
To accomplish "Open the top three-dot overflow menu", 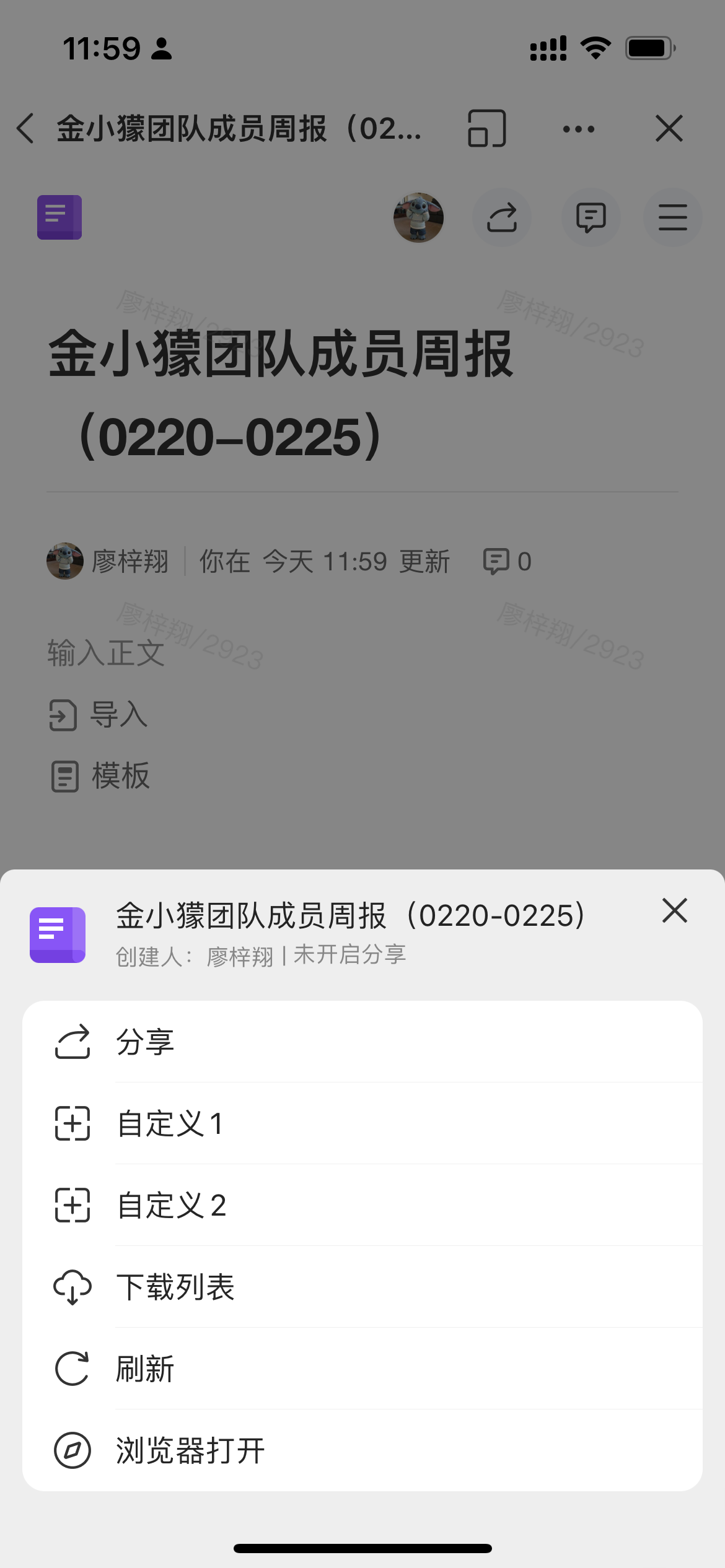I will coord(578,129).
